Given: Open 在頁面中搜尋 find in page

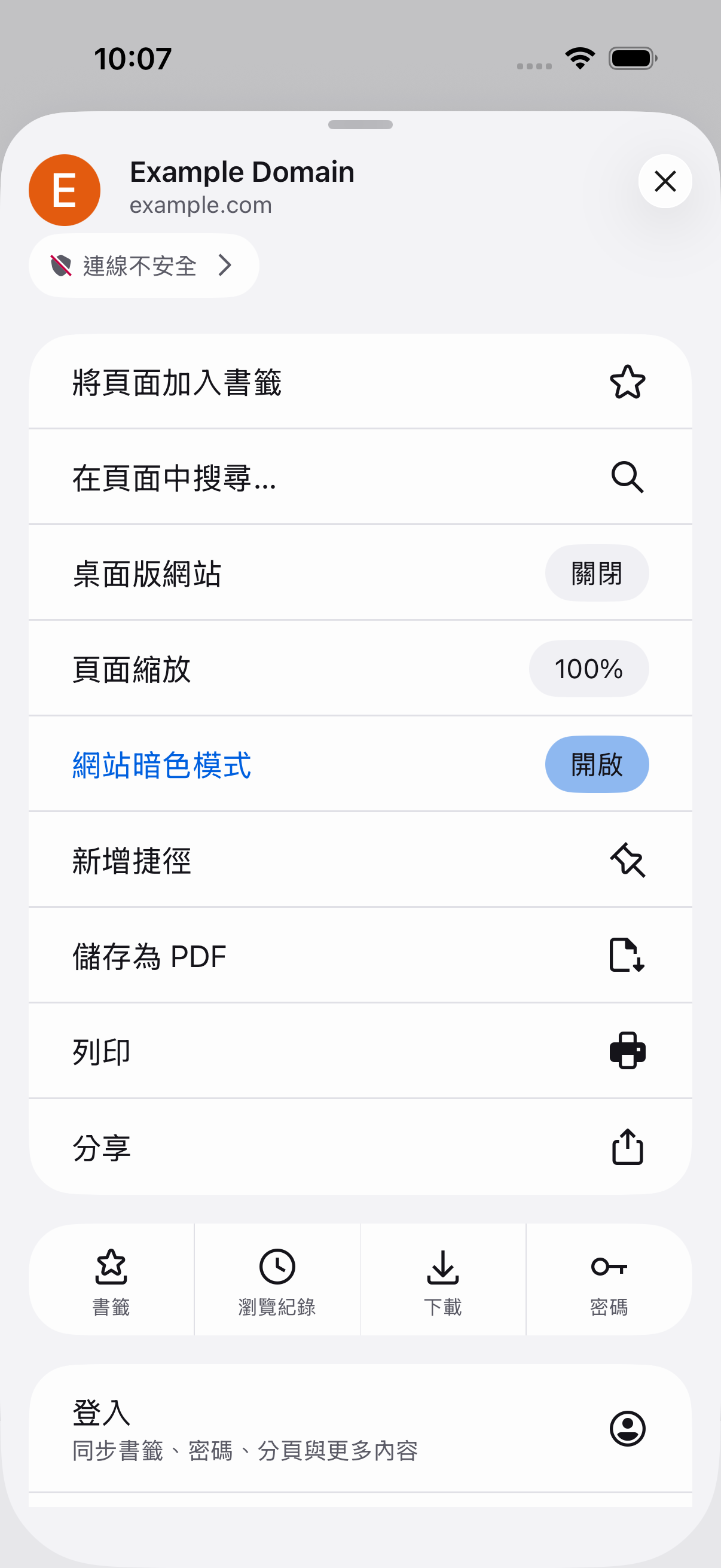Looking at the screenshot, I should pyautogui.click(x=359, y=477).
